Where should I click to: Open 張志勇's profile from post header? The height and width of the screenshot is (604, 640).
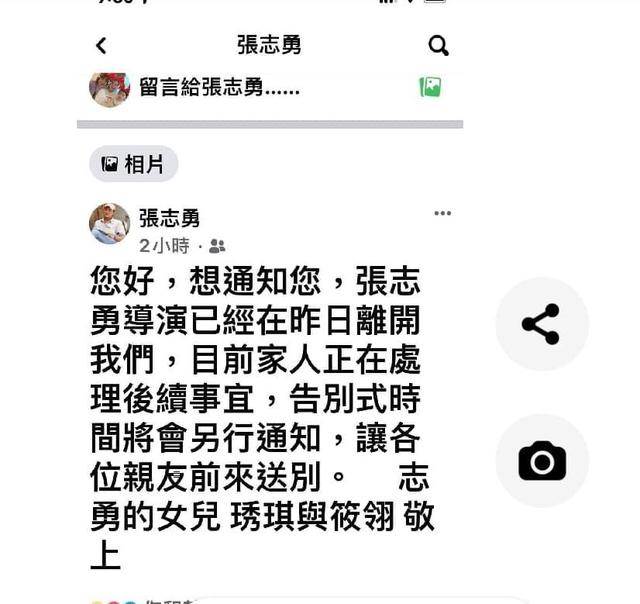[169, 218]
